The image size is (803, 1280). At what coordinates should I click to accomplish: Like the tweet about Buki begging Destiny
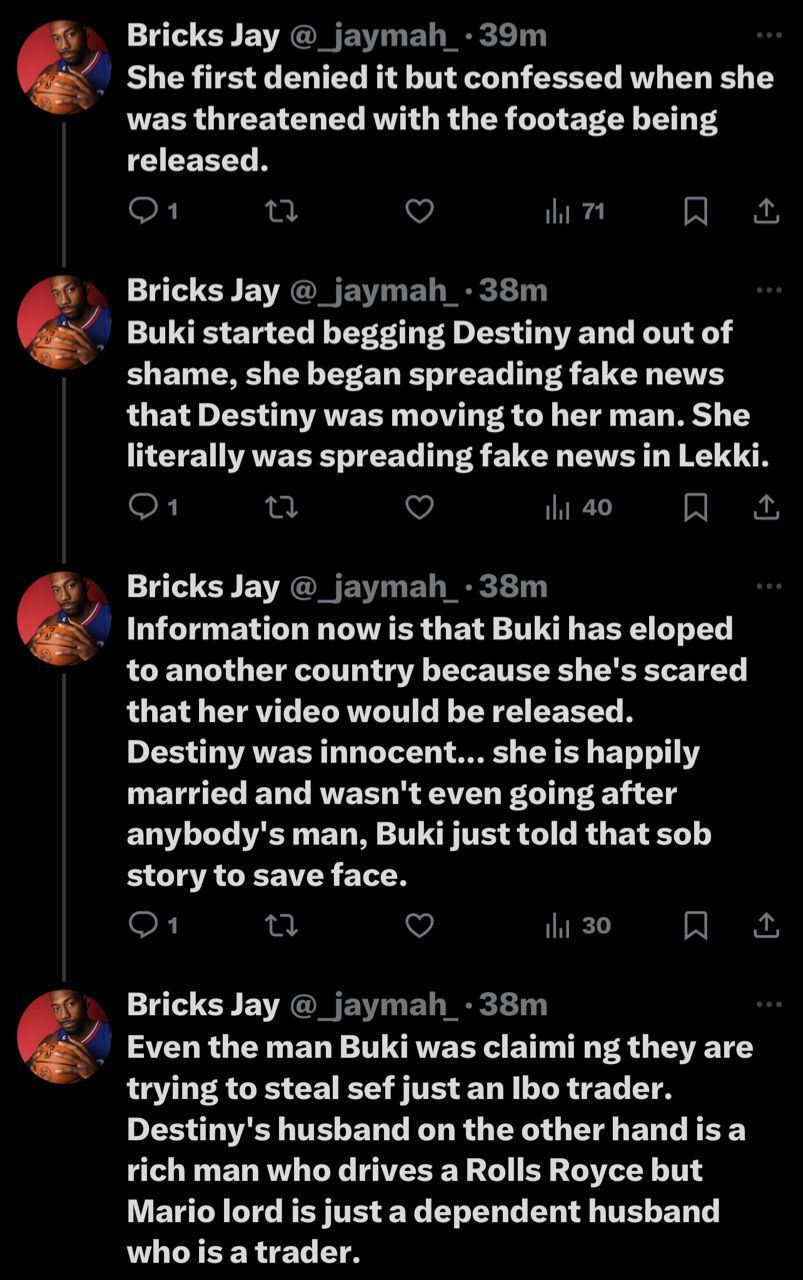[x=420, y=508]
